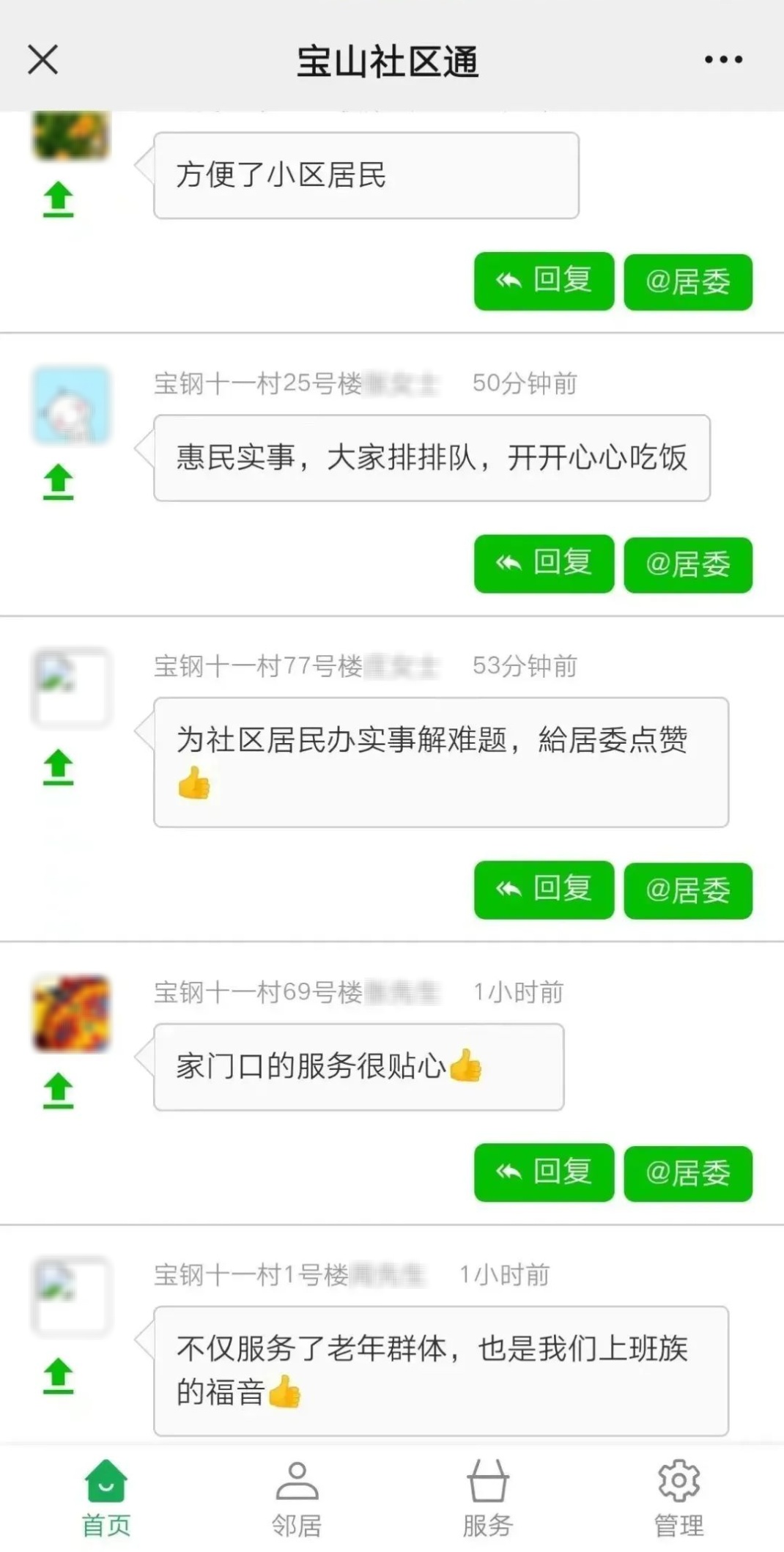This screenshot has height=1552, width=784.
Task: Reply to 家门口的服务很贴心 comment
Action: (x=544, y=1172)
